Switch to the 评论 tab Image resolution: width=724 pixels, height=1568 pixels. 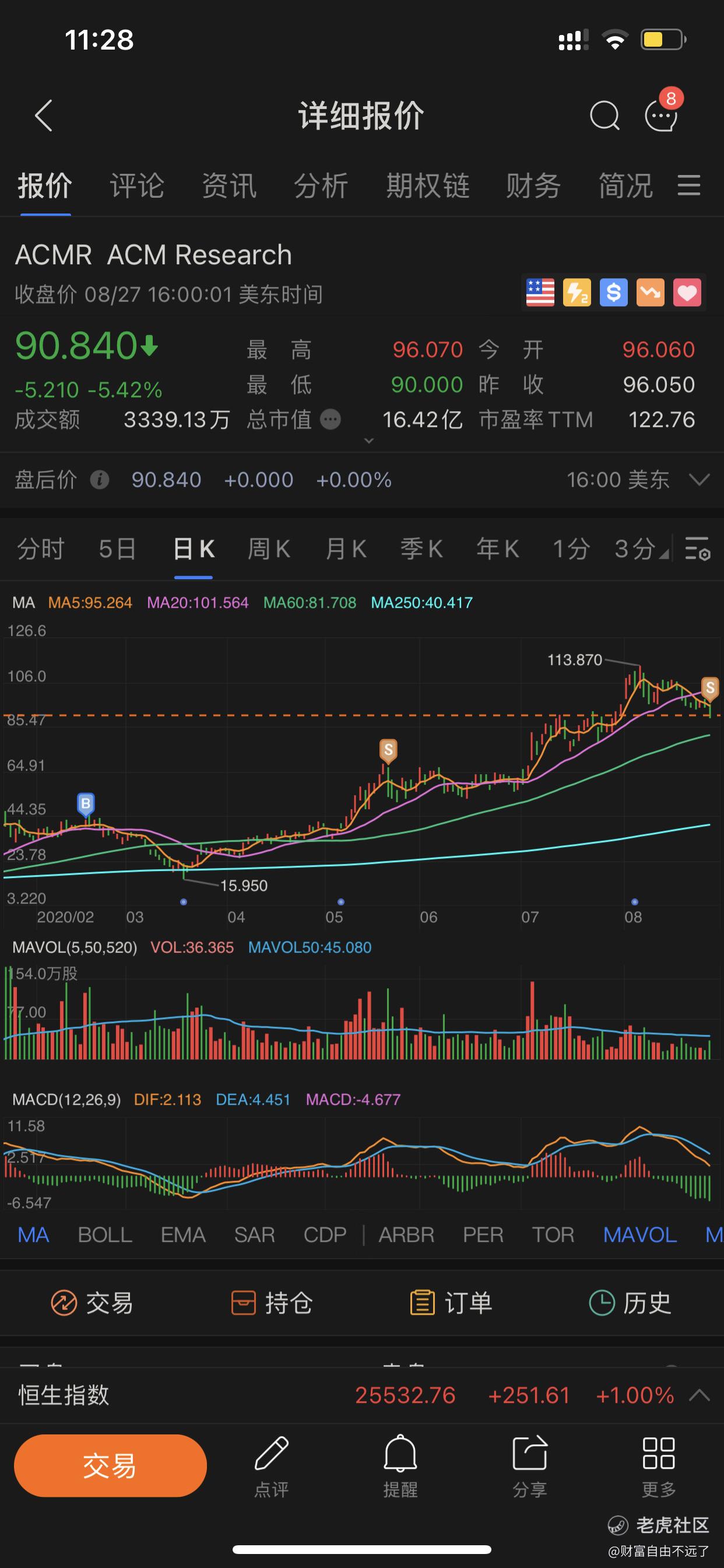[137, 185]
